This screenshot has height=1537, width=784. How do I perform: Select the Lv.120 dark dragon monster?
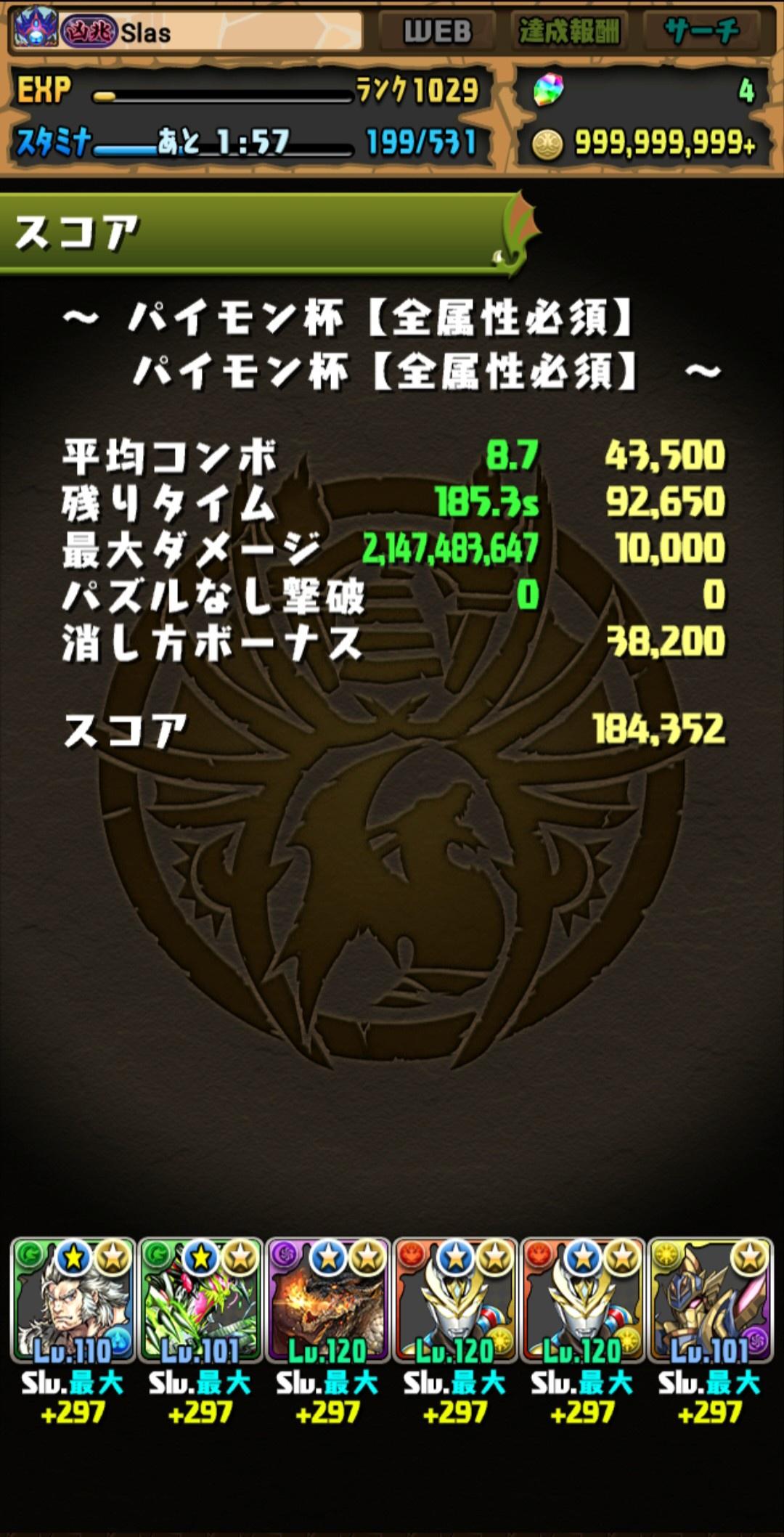point(328,1300)
